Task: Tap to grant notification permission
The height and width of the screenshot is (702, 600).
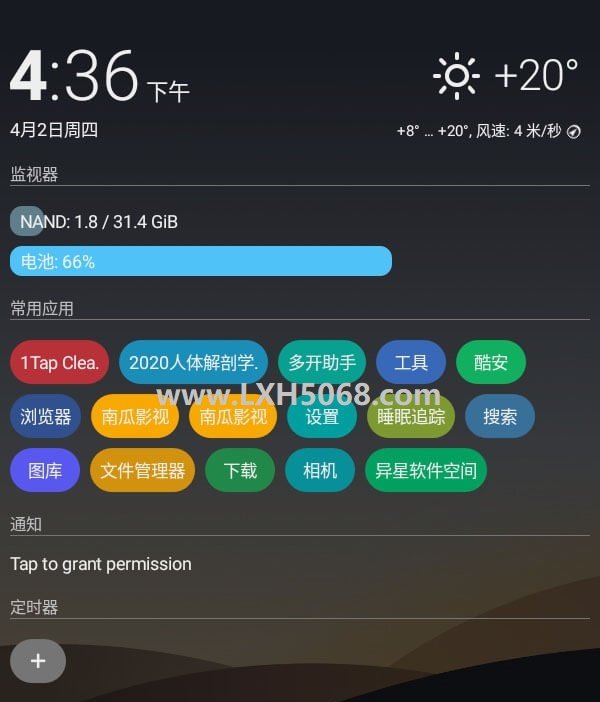Action: click(101, 564)
